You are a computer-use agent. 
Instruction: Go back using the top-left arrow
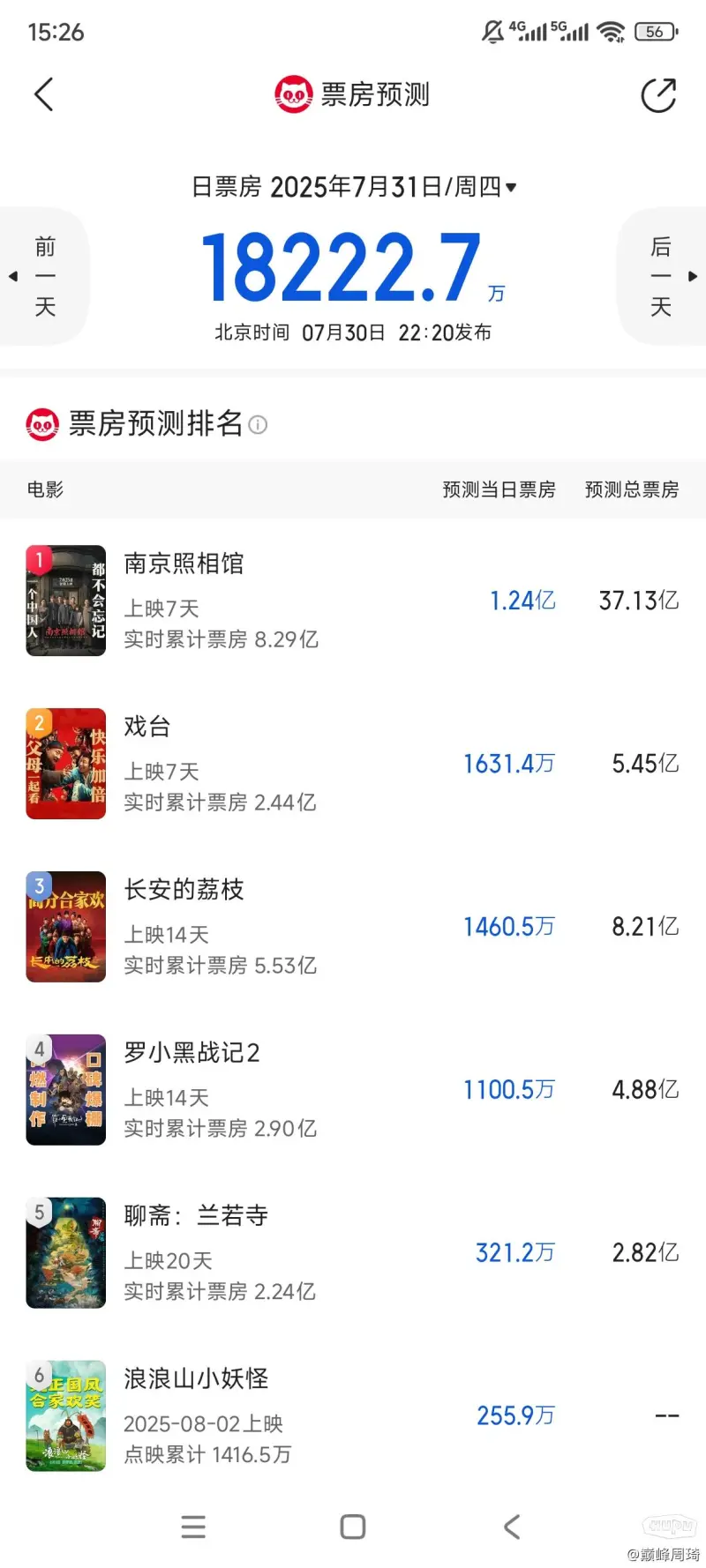coord(44,95)
